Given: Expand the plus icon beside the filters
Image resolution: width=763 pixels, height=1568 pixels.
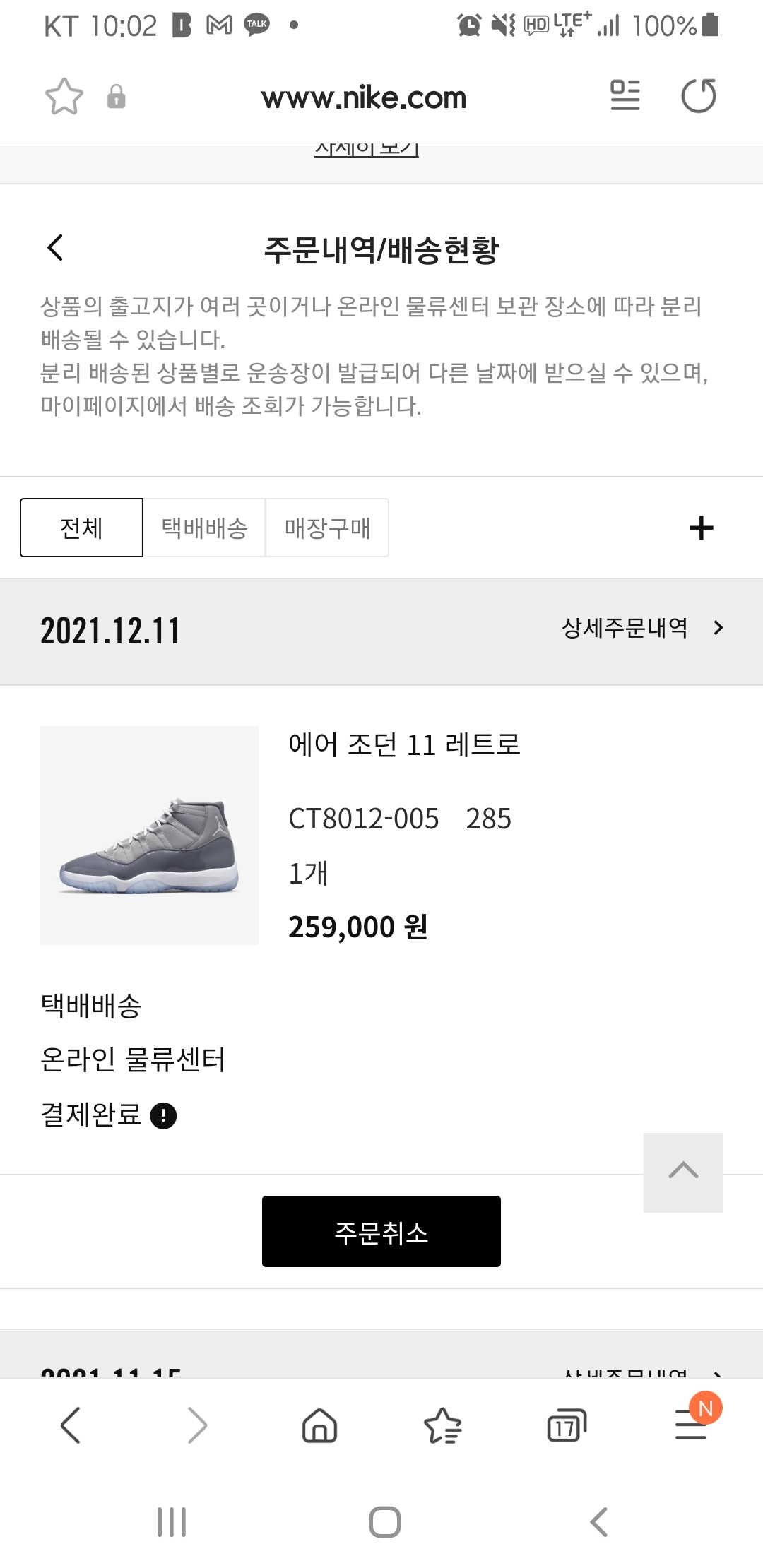Looking at the screenshot, I should coord(701,528).
